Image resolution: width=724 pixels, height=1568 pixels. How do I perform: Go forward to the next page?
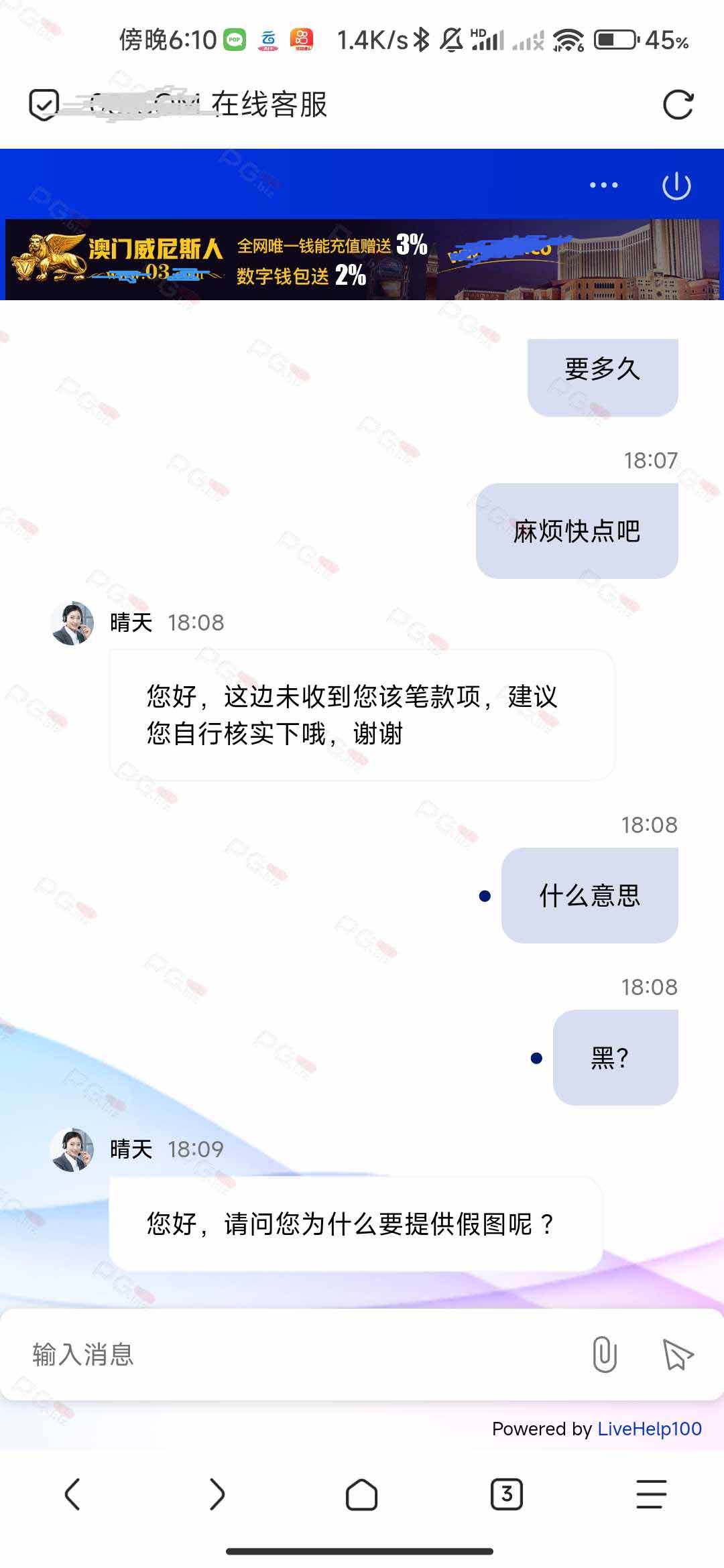point(217,1494)
